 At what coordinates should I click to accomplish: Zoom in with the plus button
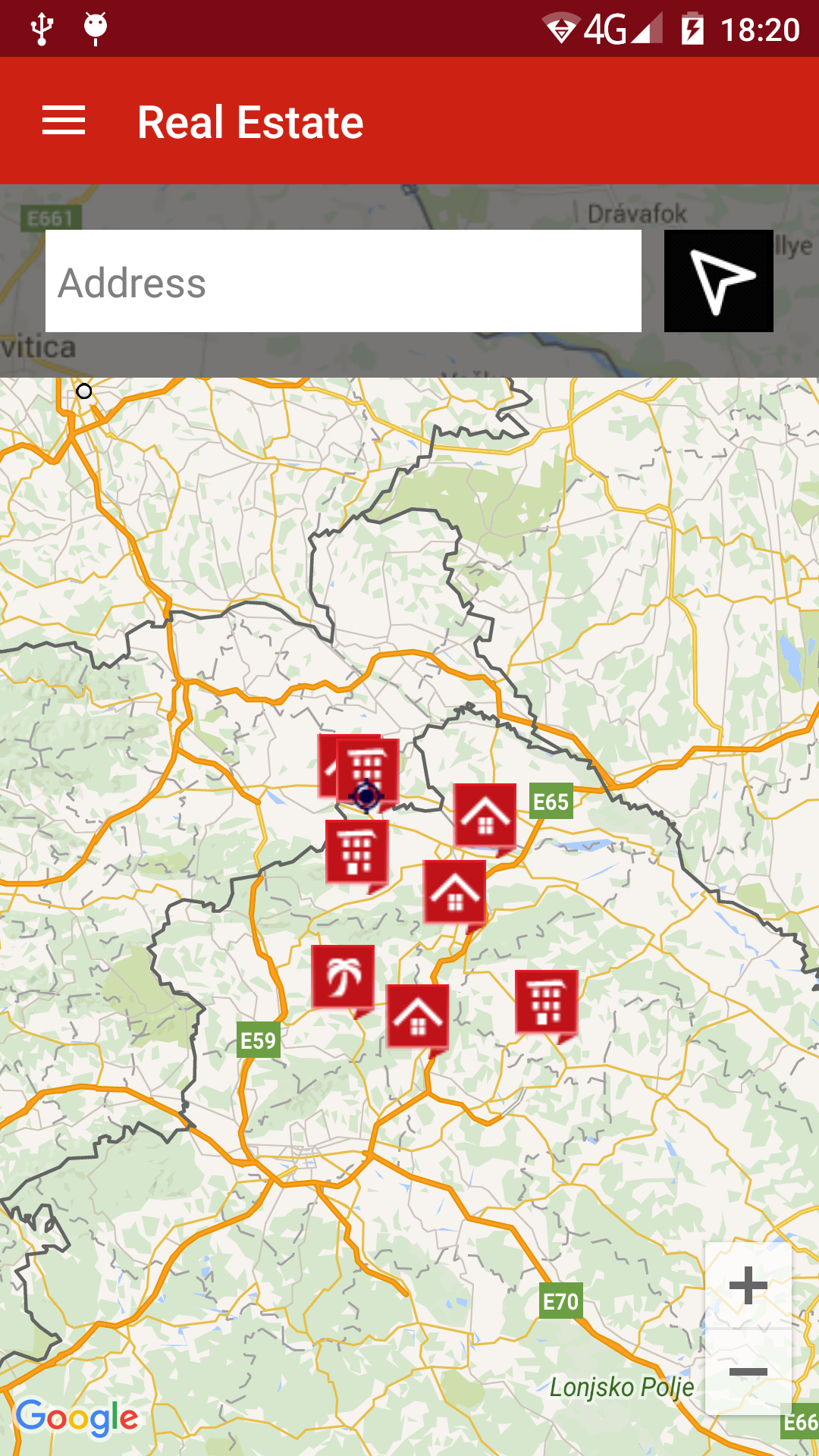[748, 1285]
